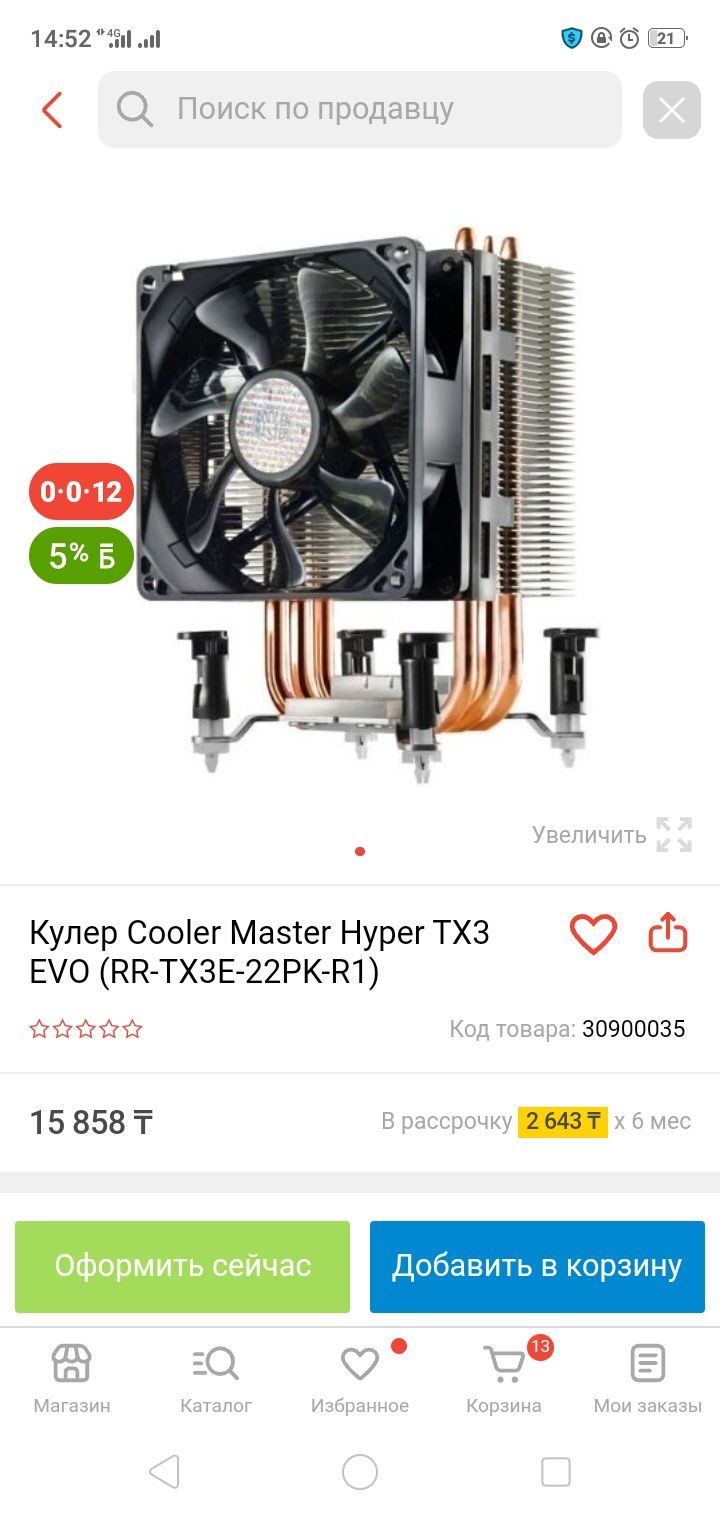Share this product
The height and width of the screenshot is (1520, 720).
click(668, 934)
